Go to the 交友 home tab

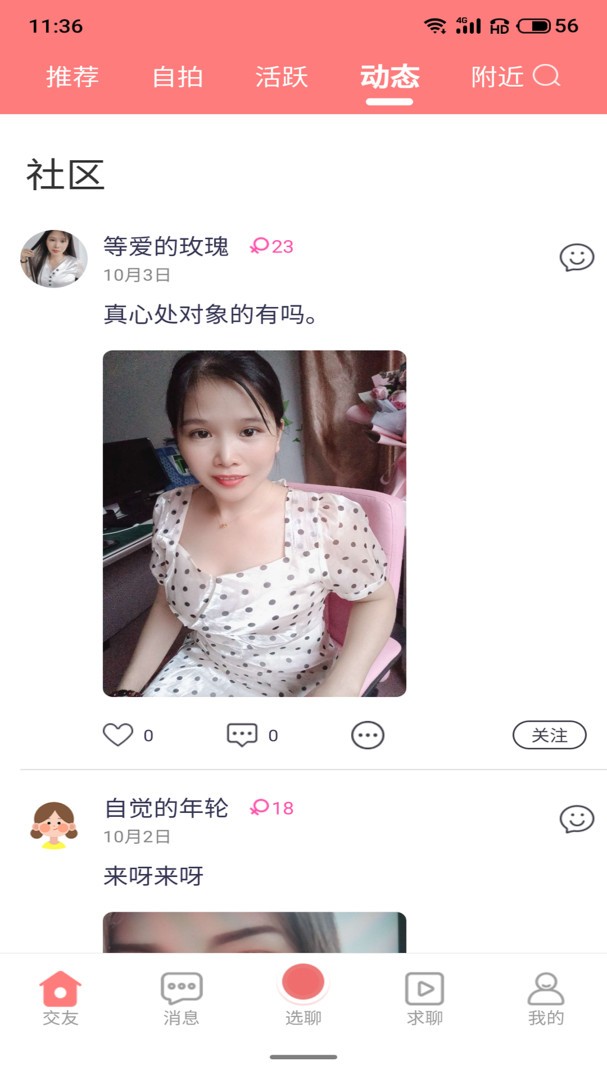60,998
